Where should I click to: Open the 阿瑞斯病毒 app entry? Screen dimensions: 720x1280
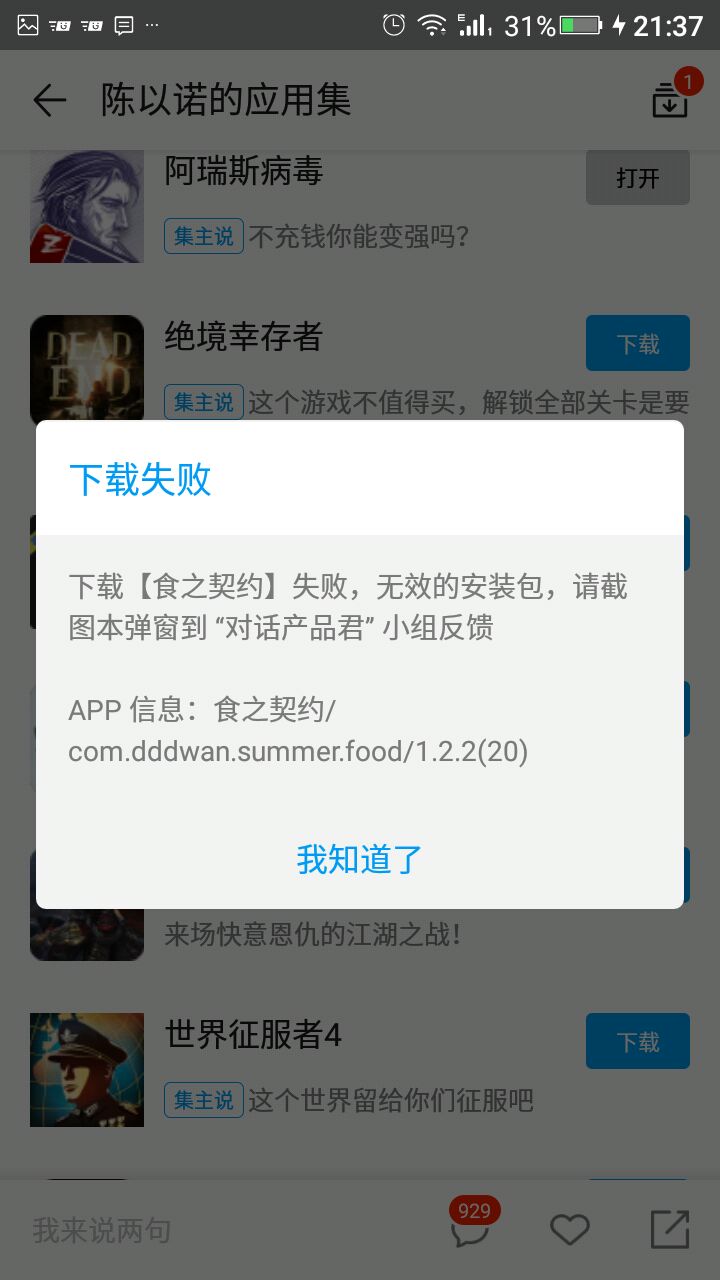pos(243,172)
